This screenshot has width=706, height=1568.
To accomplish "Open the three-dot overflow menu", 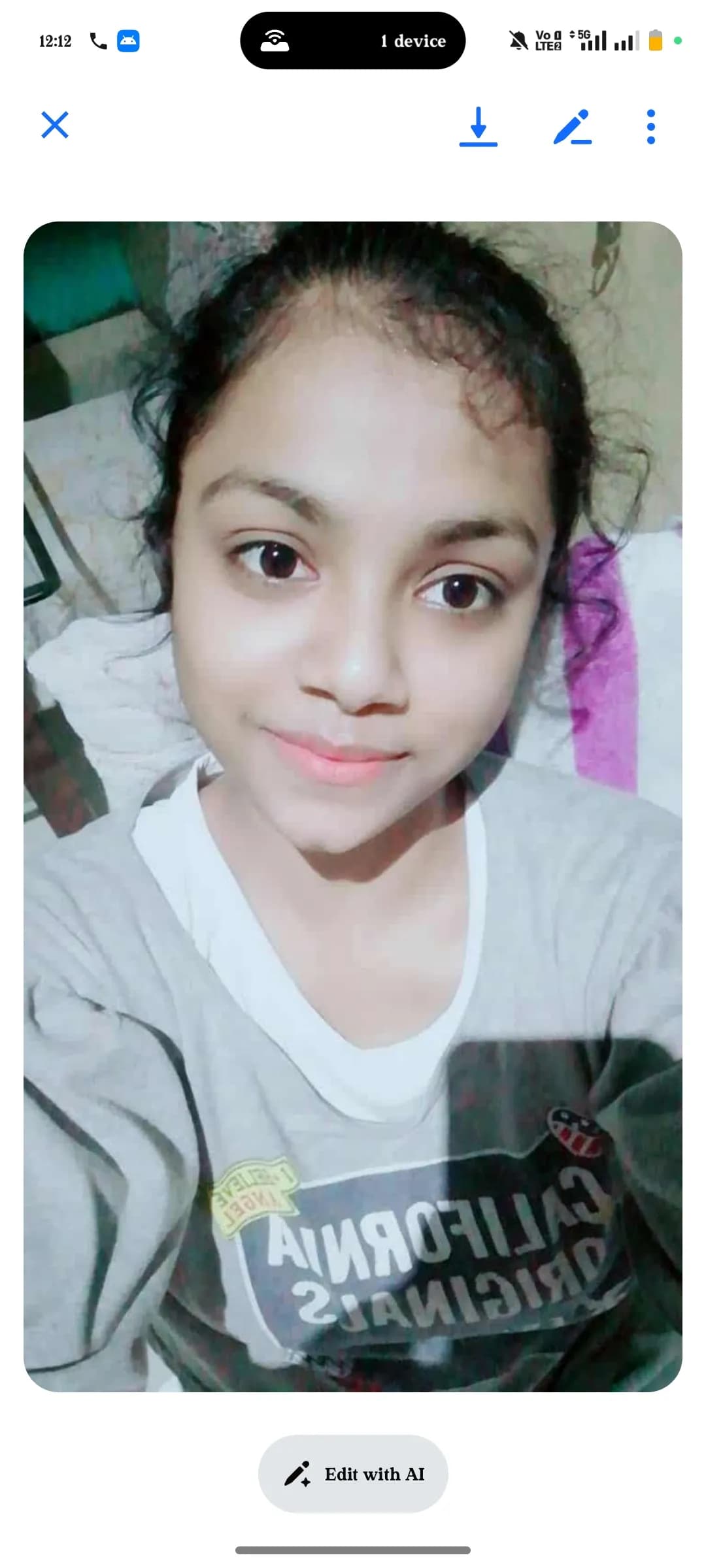I will pyautogui.click(x=650, y=126).
